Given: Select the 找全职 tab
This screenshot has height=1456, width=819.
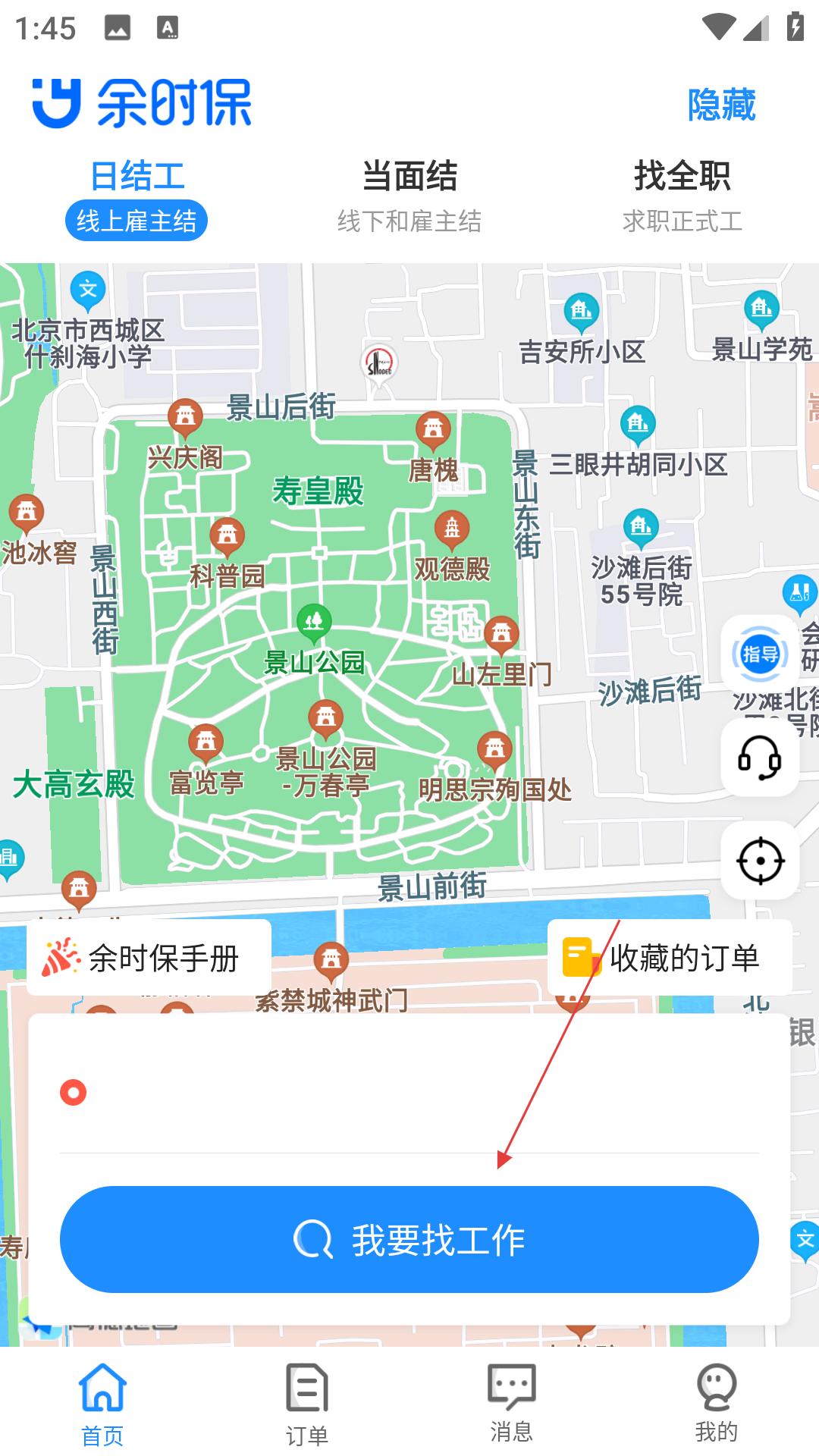Looking at the screenshot, I should pos(682,197).
